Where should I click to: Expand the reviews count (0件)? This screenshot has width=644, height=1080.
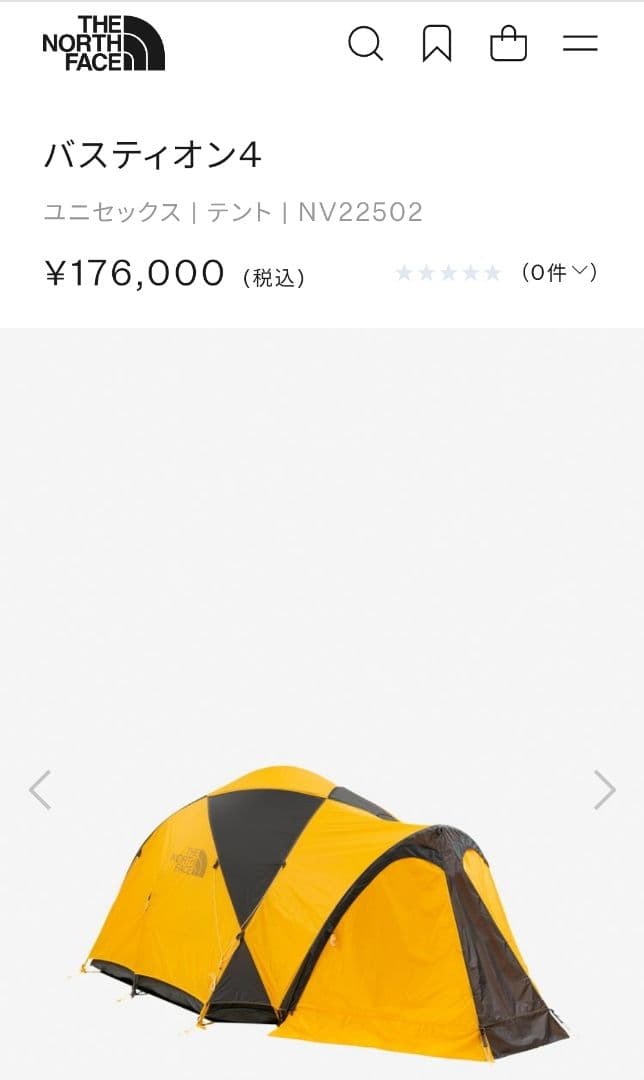click(558, 272)
